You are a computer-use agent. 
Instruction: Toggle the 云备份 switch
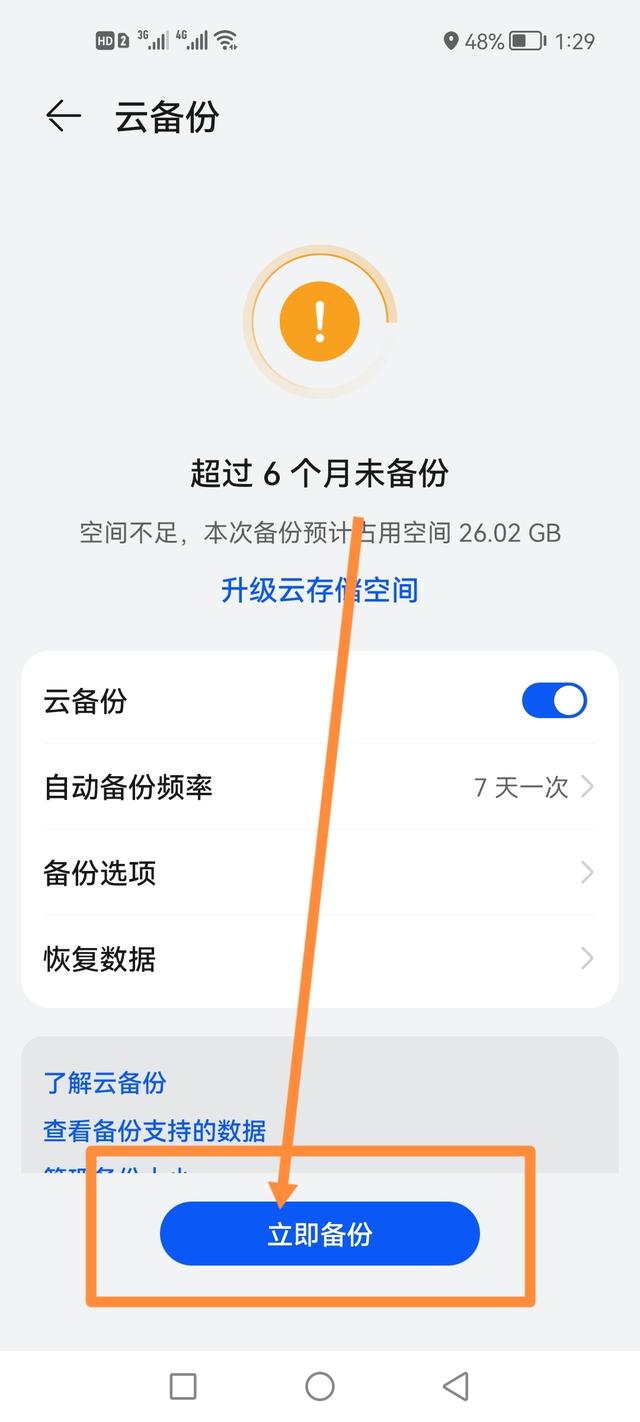(x=554, y=701)
